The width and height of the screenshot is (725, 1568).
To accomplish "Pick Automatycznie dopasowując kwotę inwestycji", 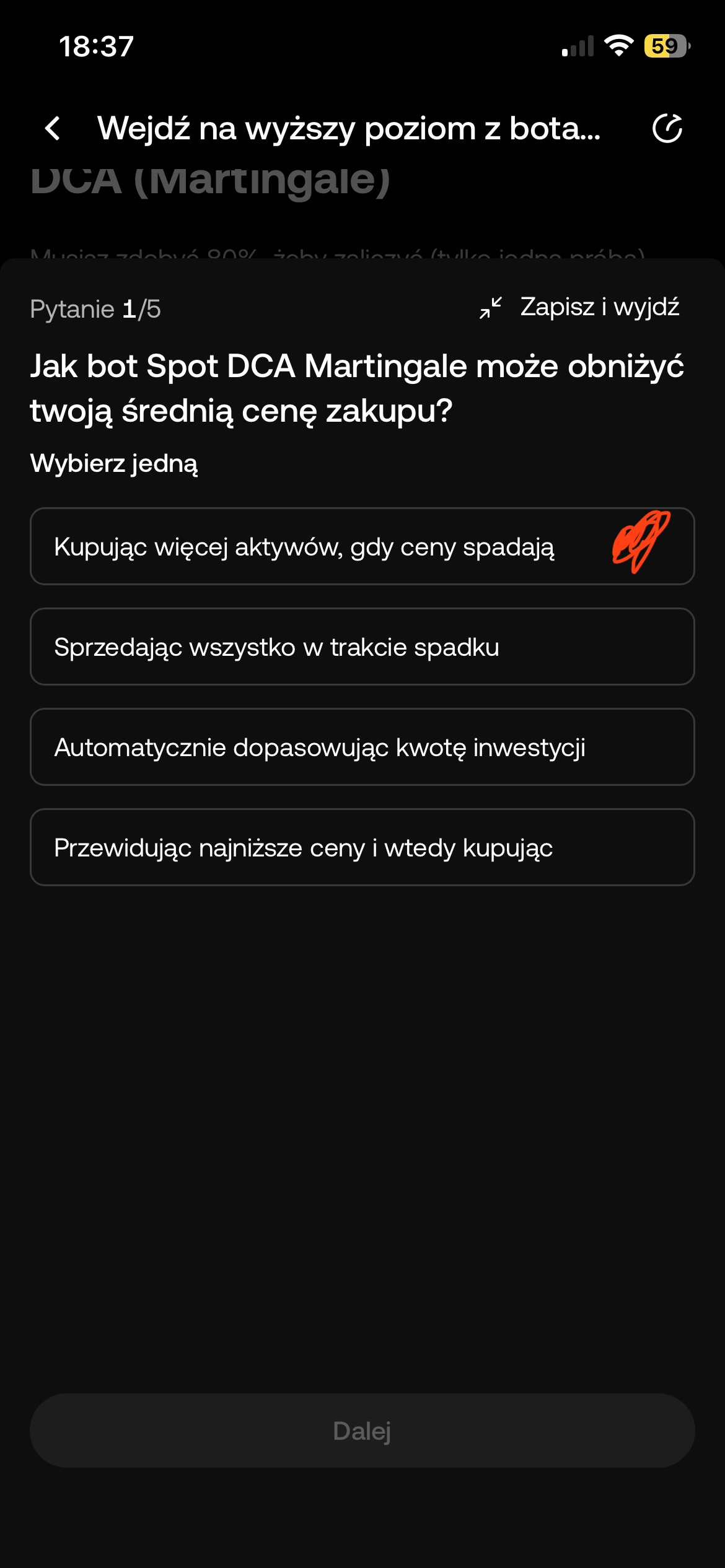I will (x=362, y=747).
